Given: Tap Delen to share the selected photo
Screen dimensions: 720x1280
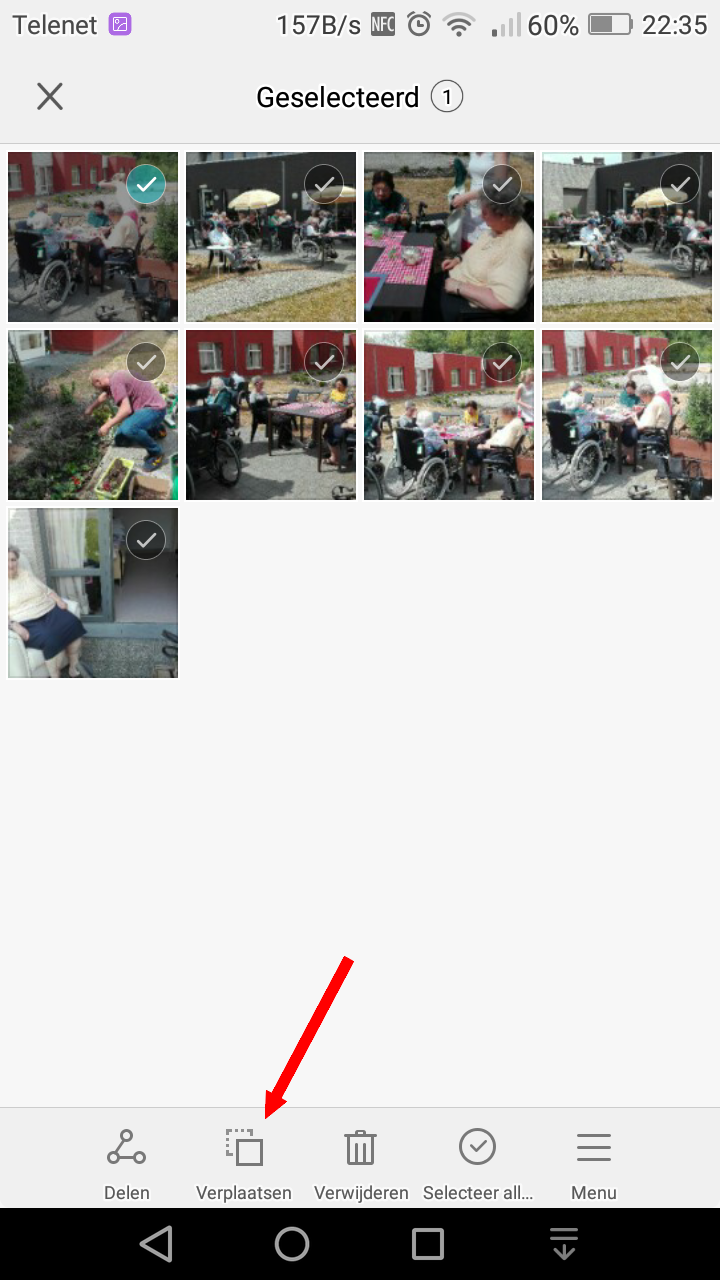Looking at the screenshot, I should pos(126,1162).
